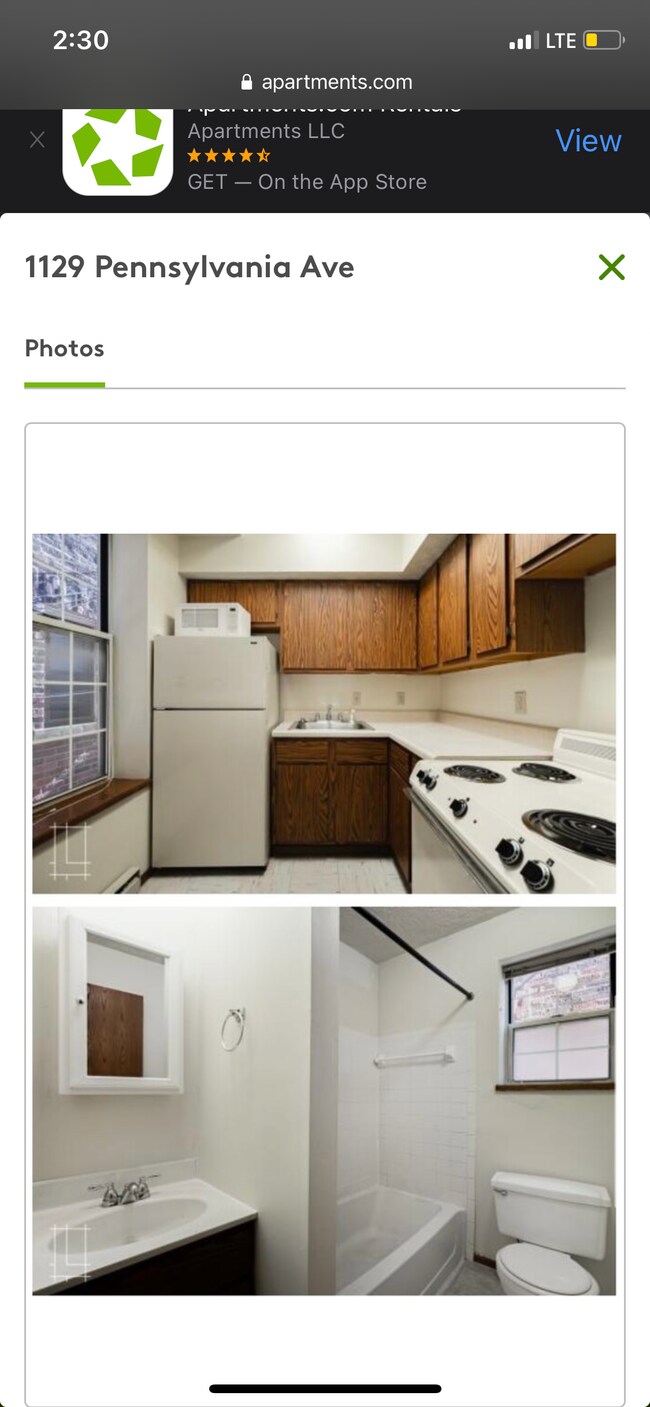Open the bathroom photo

click(324, 1100)
